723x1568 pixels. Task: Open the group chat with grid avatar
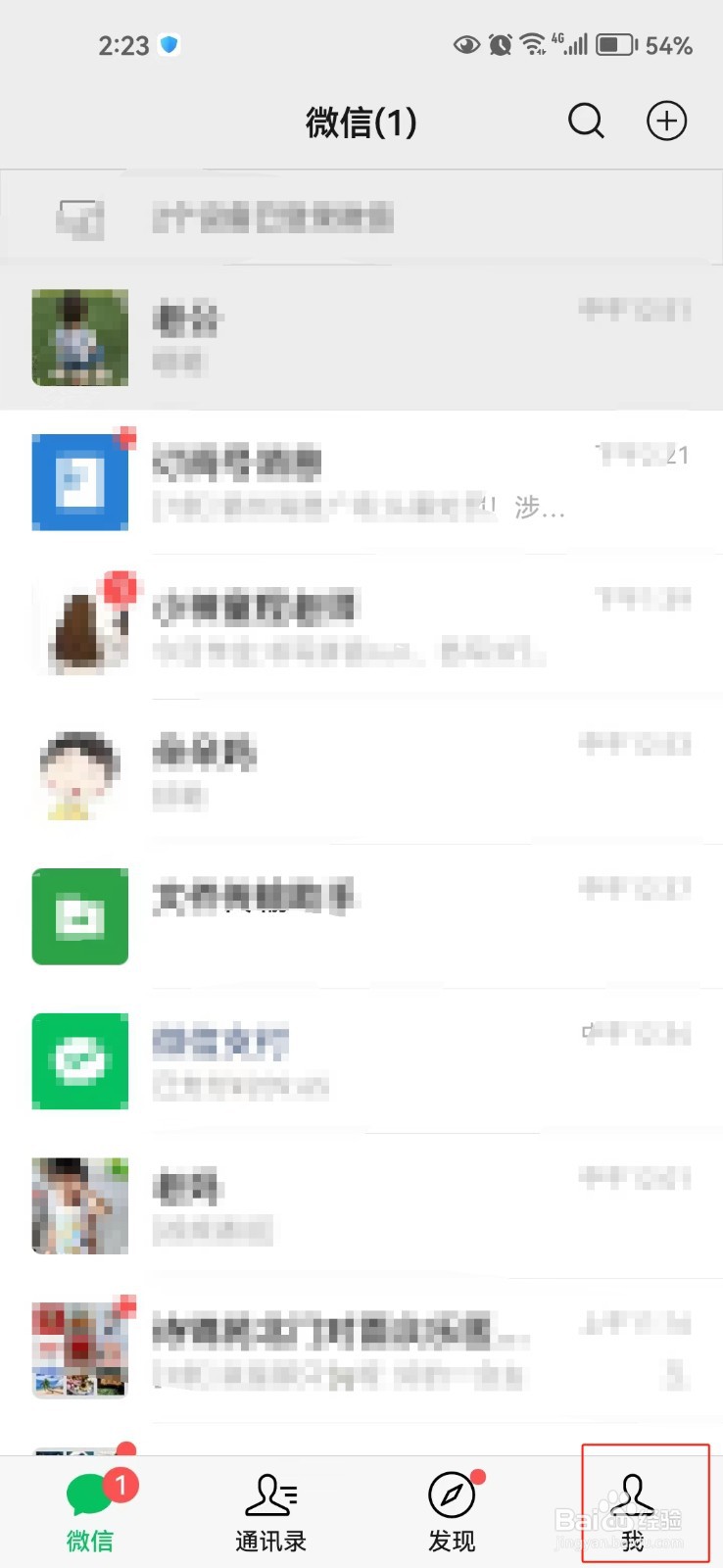point(361,1348)
